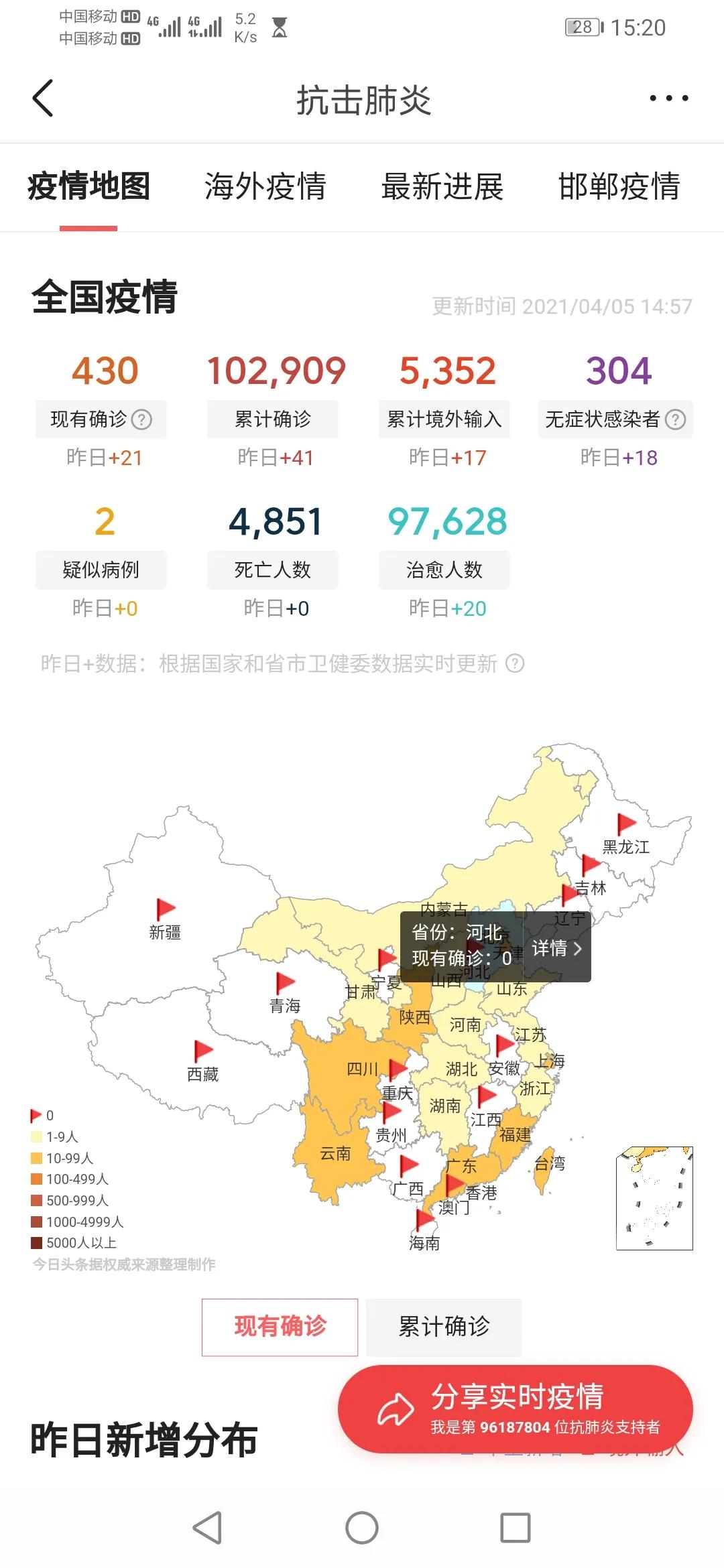The height and width of the screenshot is (1568, 724).
Task: Open the info icon after 昨日+数据 note
Action: [515, 663]
